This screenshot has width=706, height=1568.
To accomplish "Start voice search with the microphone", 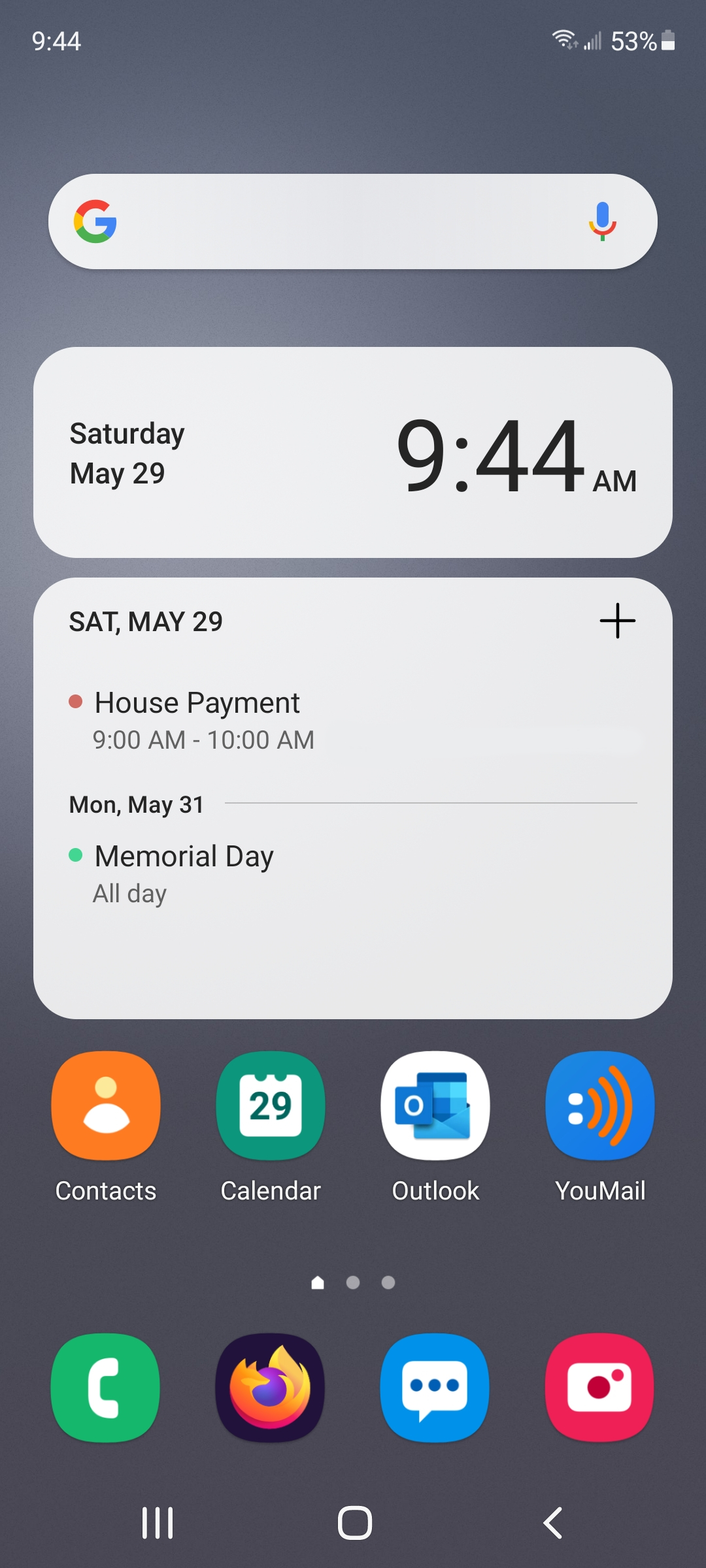I will click(x=602, y=221).
